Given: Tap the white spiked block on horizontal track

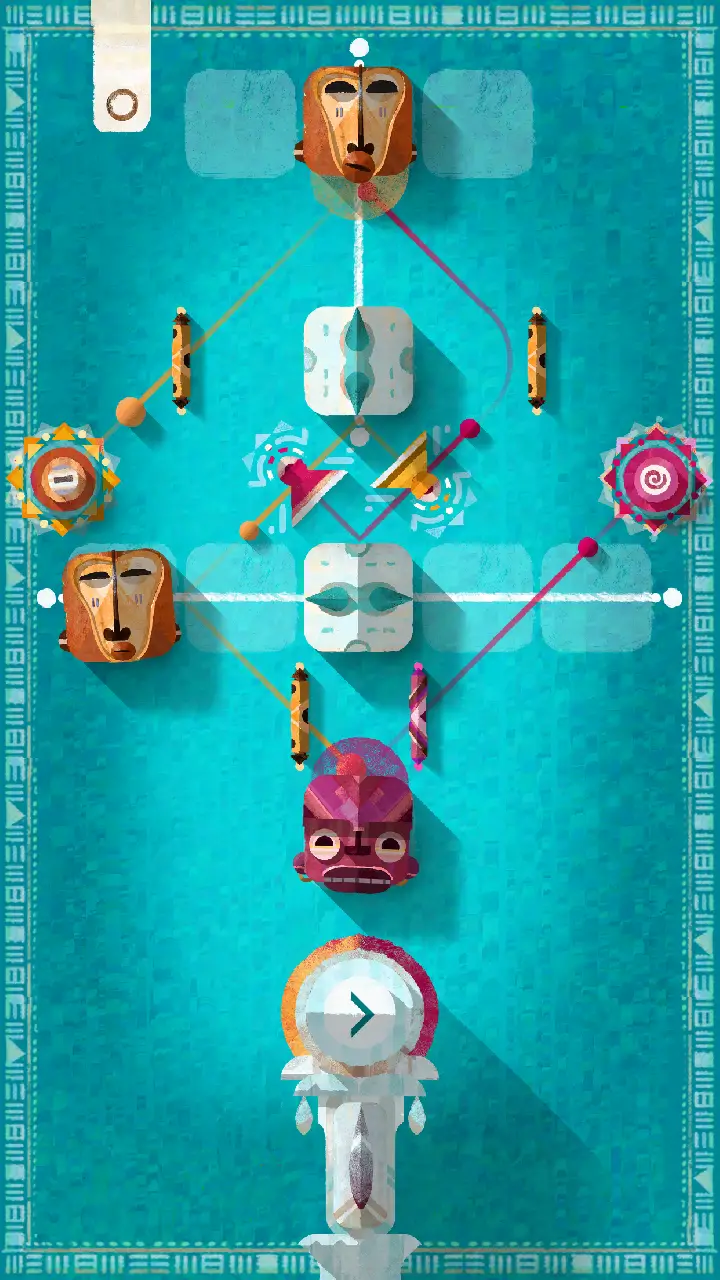Looking at the screenshot, I should click(x=358, y=597).
